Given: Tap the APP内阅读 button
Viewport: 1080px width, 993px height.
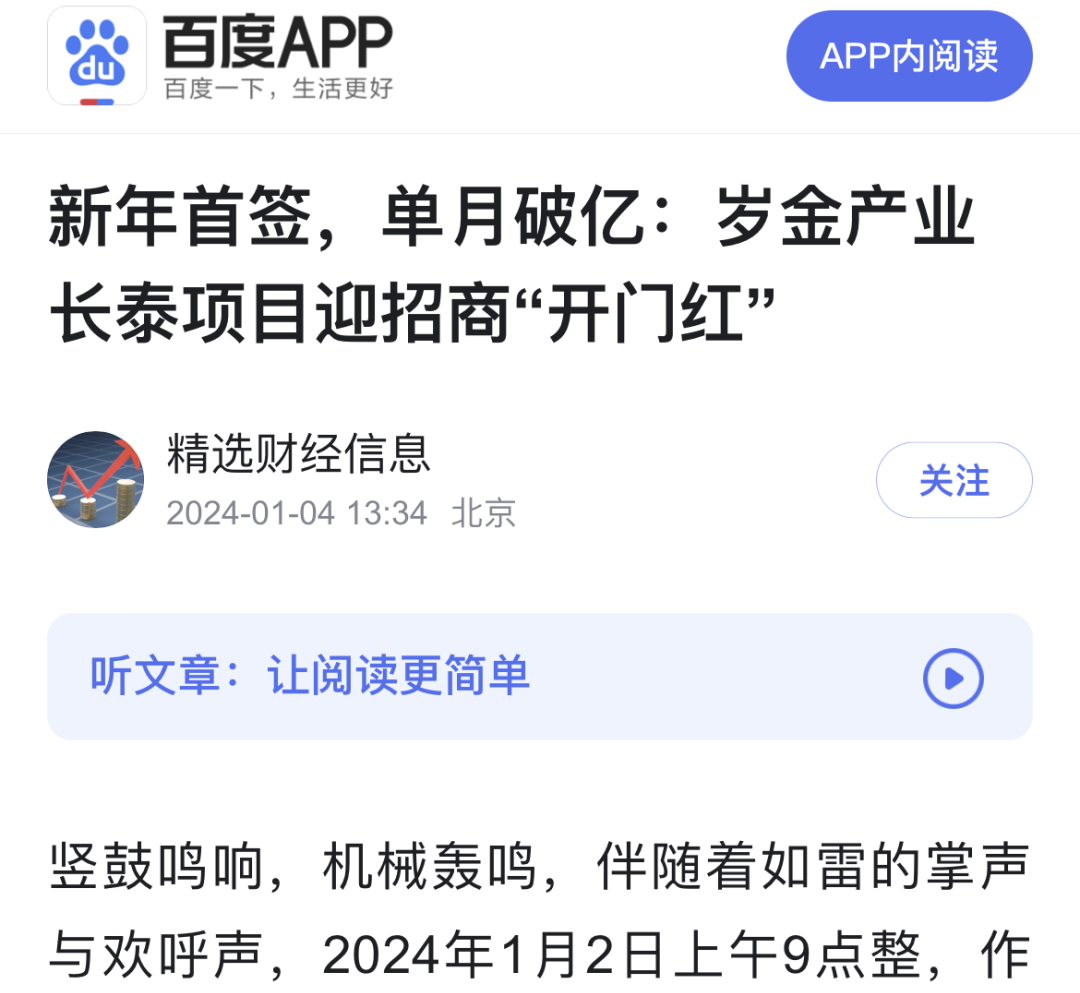Looking at the screenshot, I should [x=908, y=57].
